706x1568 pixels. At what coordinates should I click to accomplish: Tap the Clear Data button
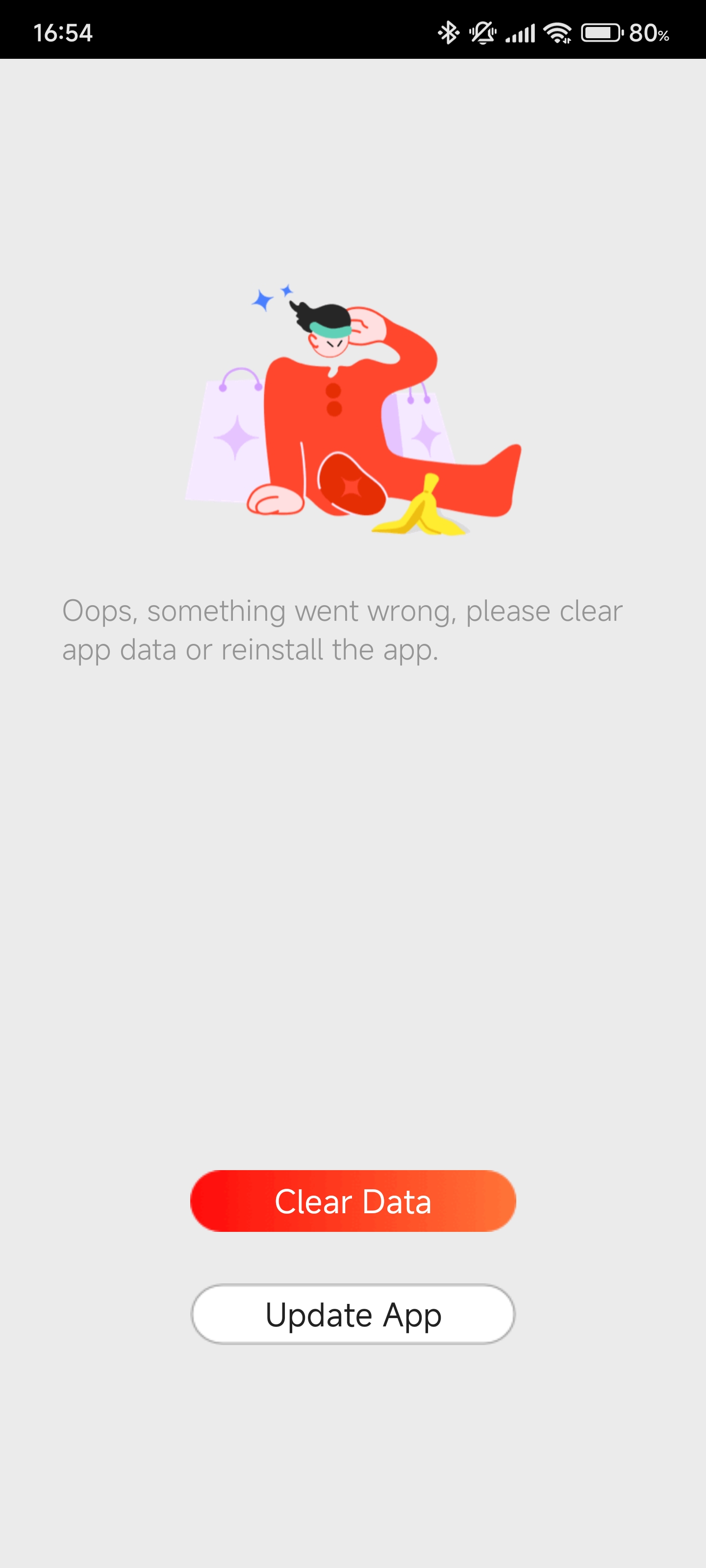coord(353,1201)
